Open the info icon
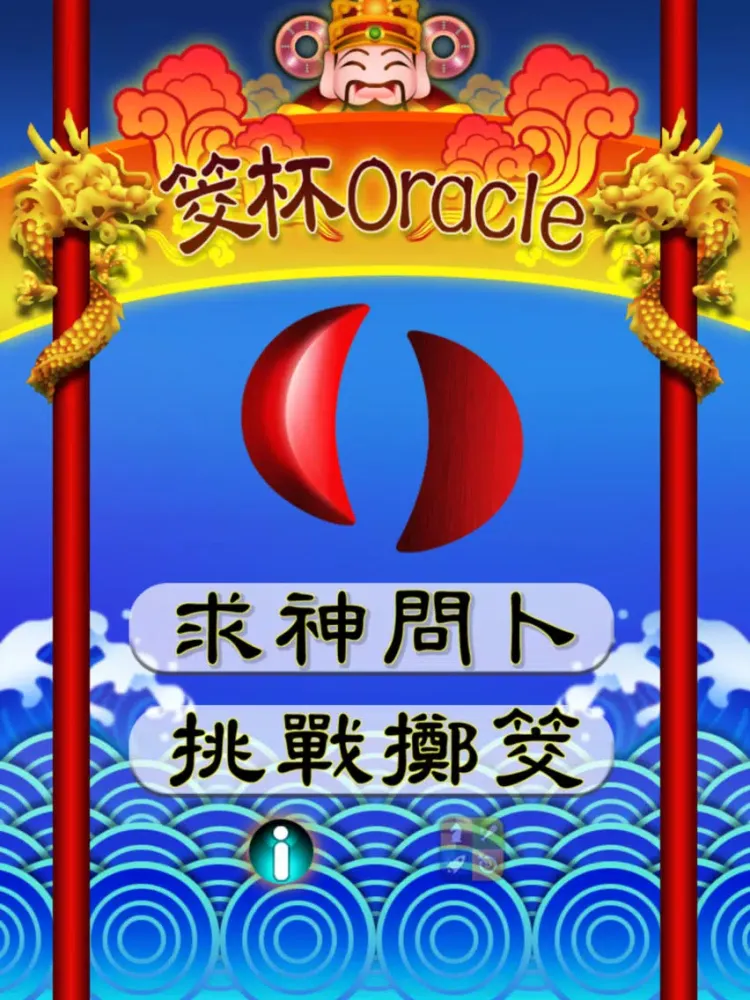This screenshot has width=750, height=1000. coord(283,852)
